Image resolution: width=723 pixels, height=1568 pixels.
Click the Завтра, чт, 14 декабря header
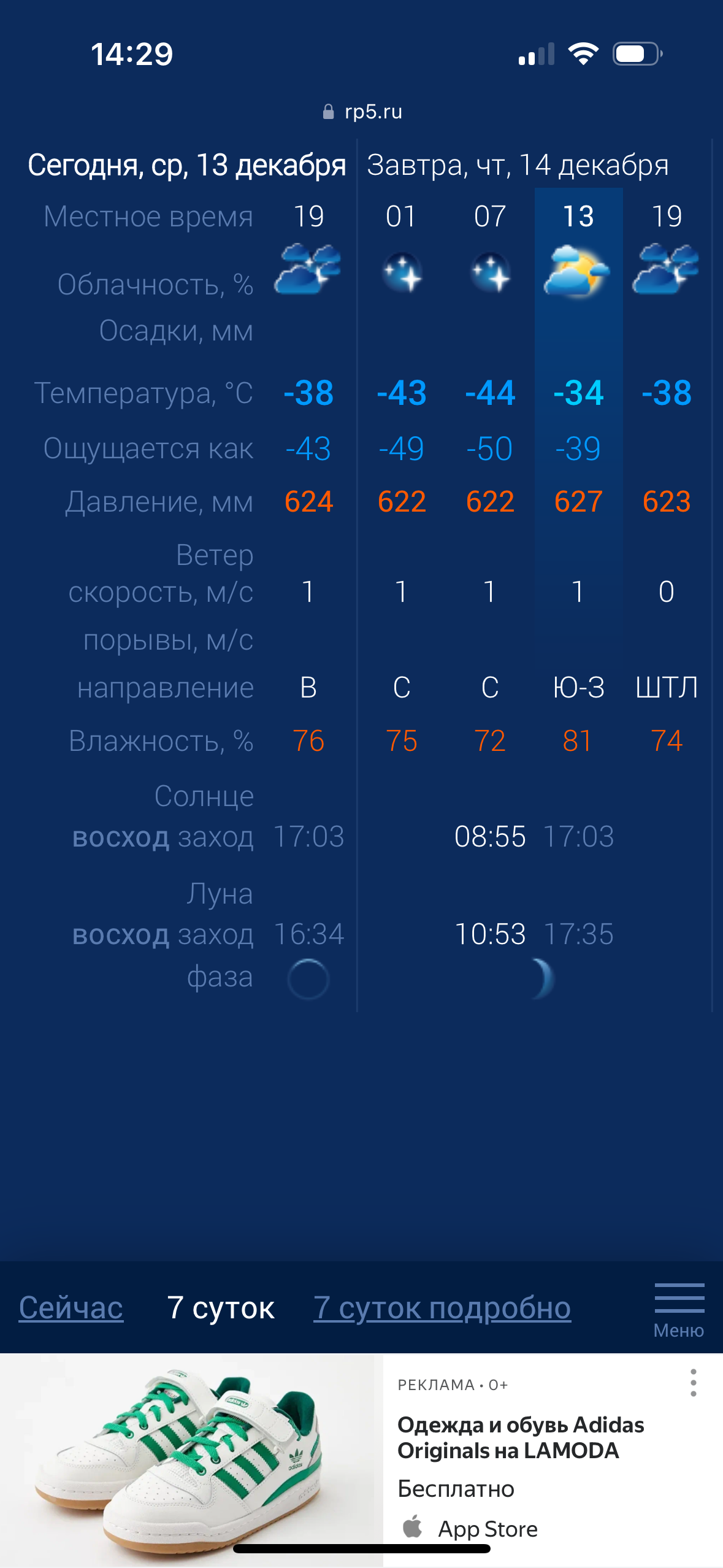(x=517, y=164)
